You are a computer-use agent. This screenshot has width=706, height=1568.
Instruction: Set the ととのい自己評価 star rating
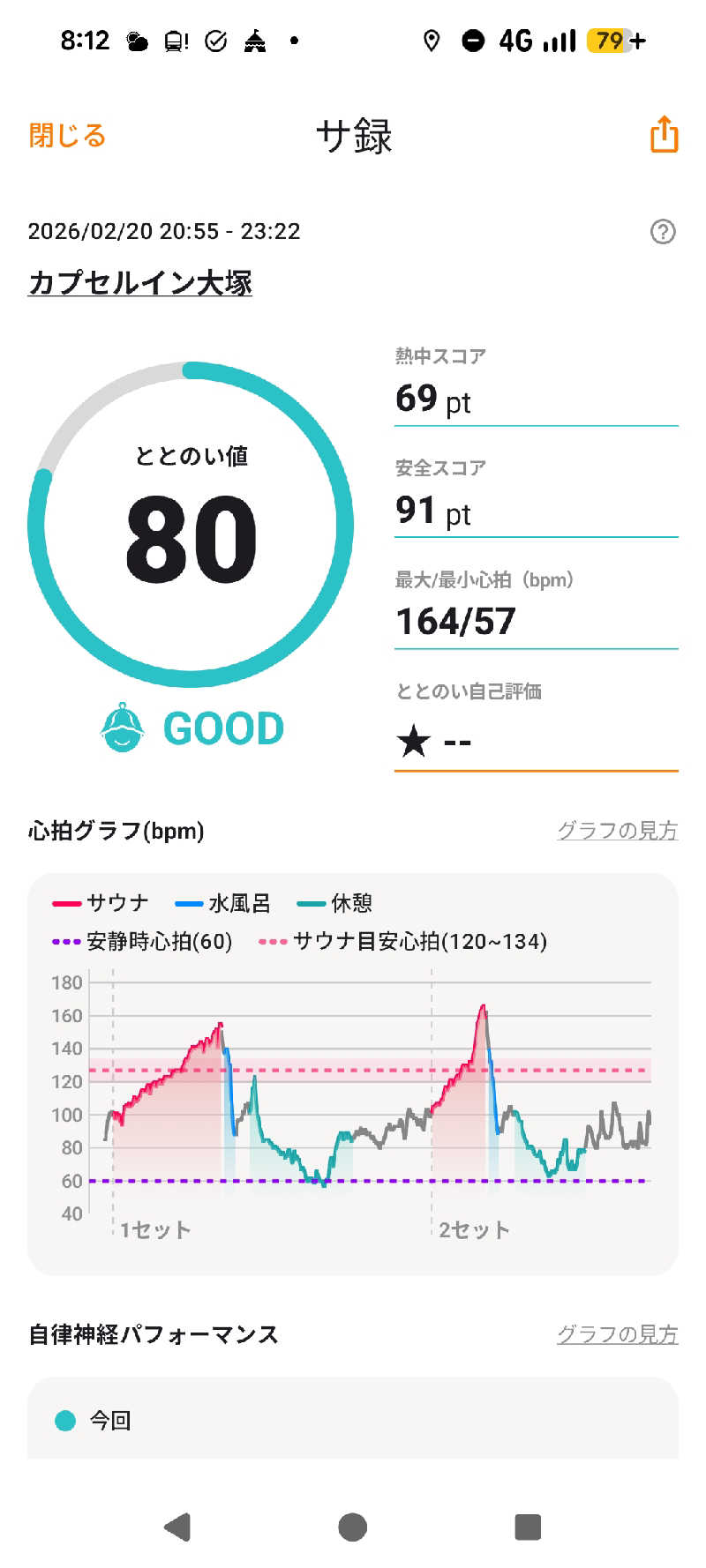click(536, 742)
